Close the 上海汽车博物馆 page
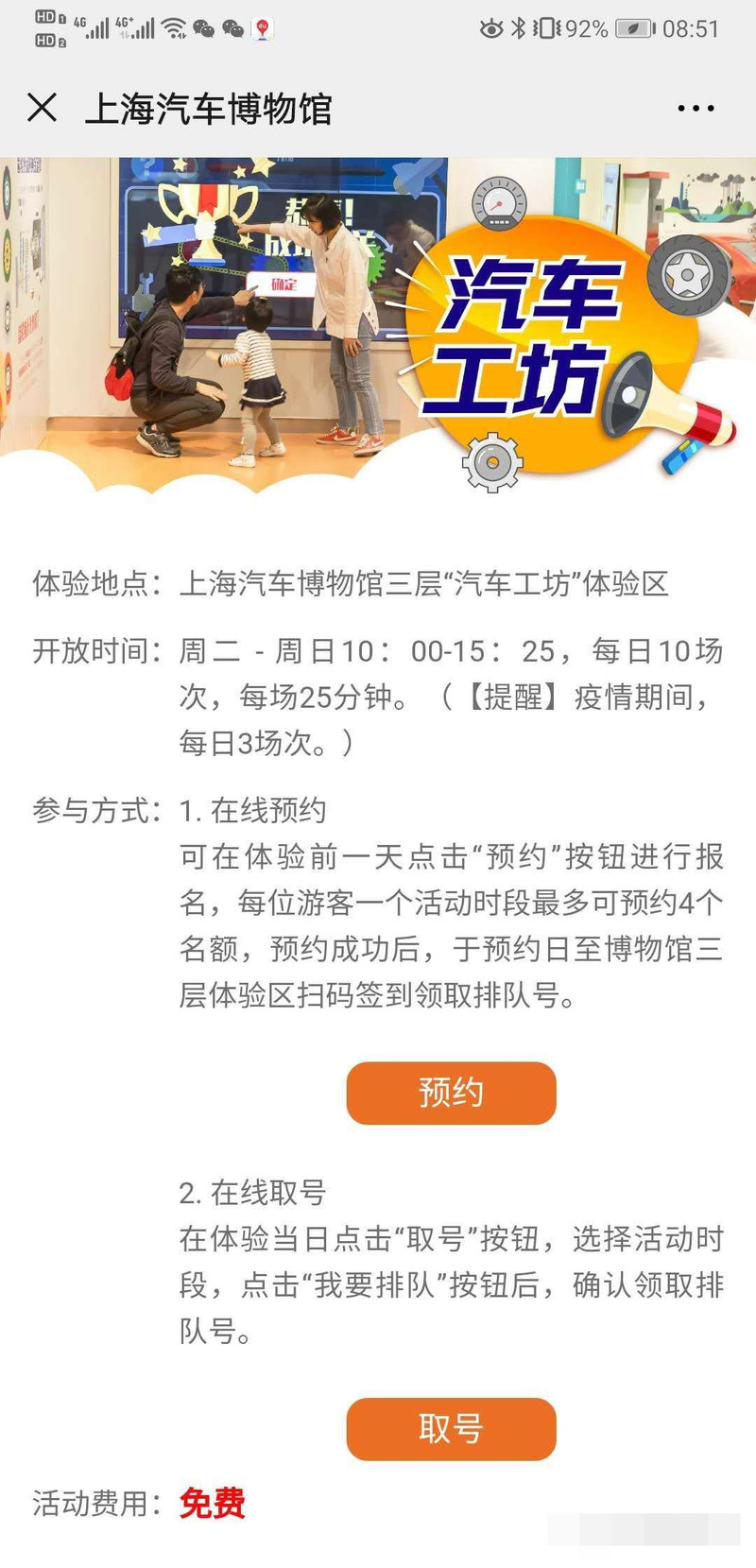The image size is (756, 1568). click(42, 108)
